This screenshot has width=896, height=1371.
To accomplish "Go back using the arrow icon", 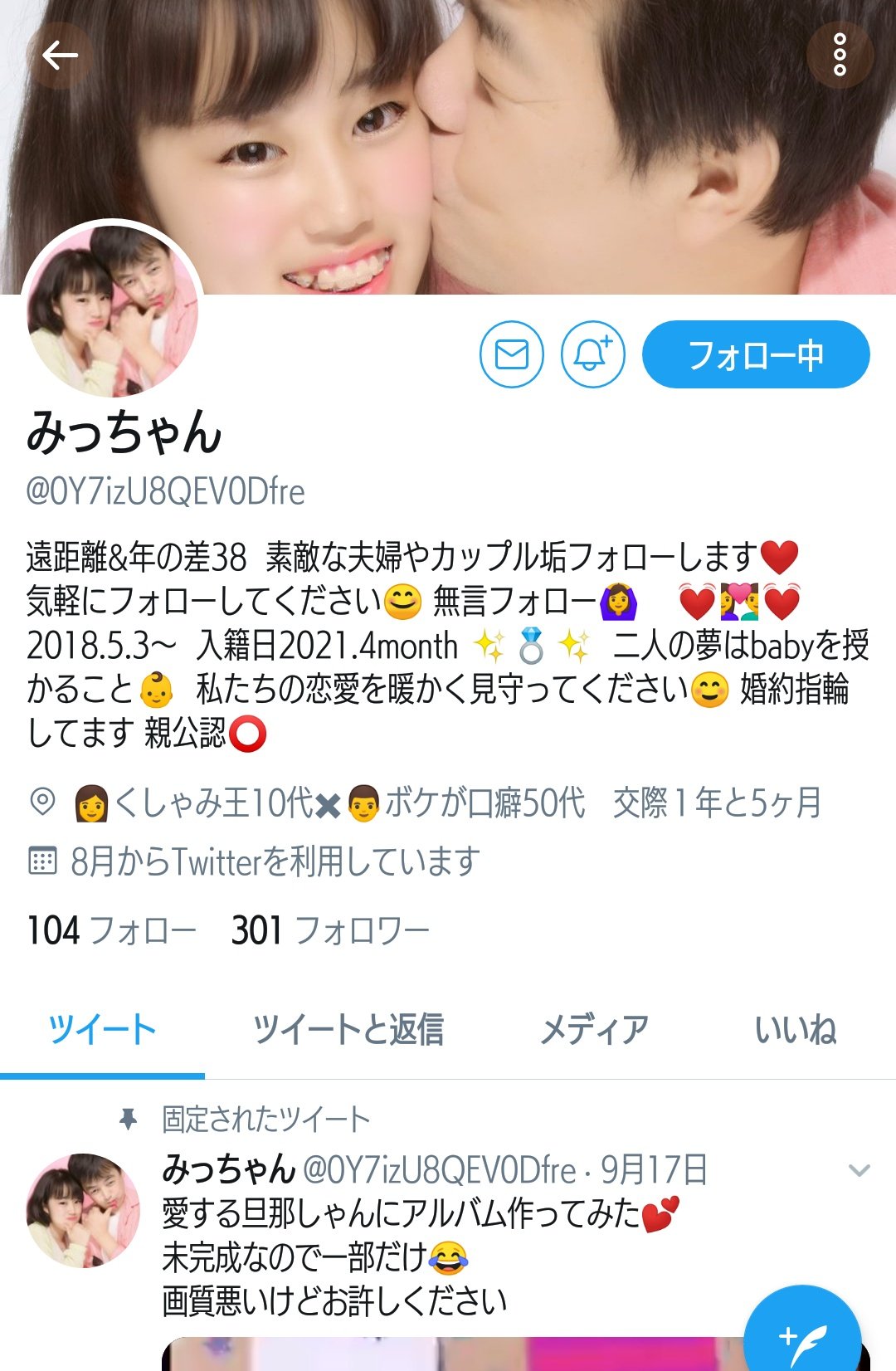I will (x=60, y=56).
